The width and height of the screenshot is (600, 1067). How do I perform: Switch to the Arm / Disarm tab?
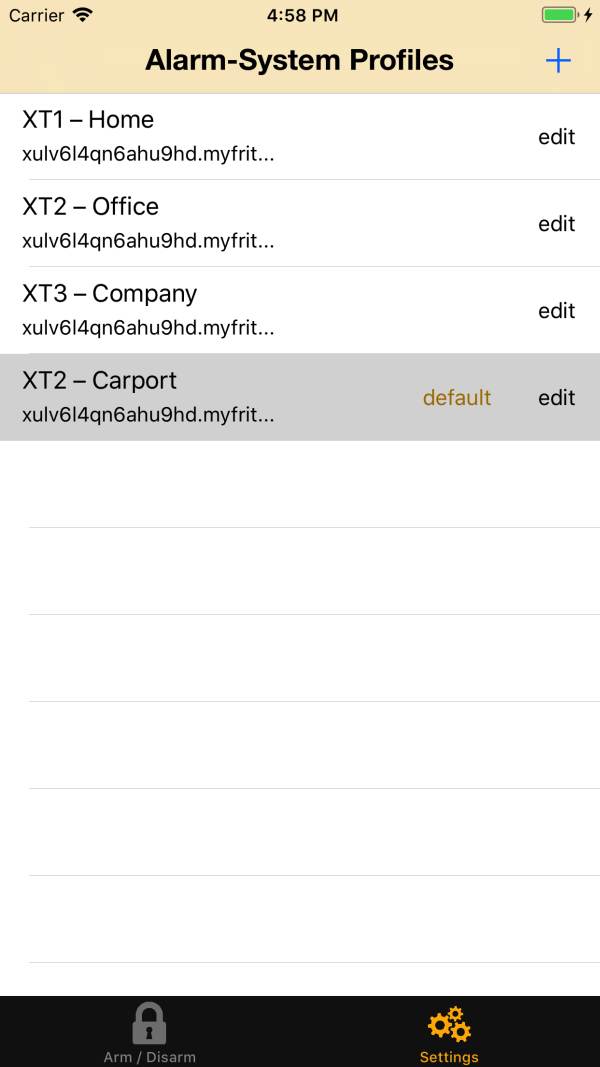point(150,1034)
